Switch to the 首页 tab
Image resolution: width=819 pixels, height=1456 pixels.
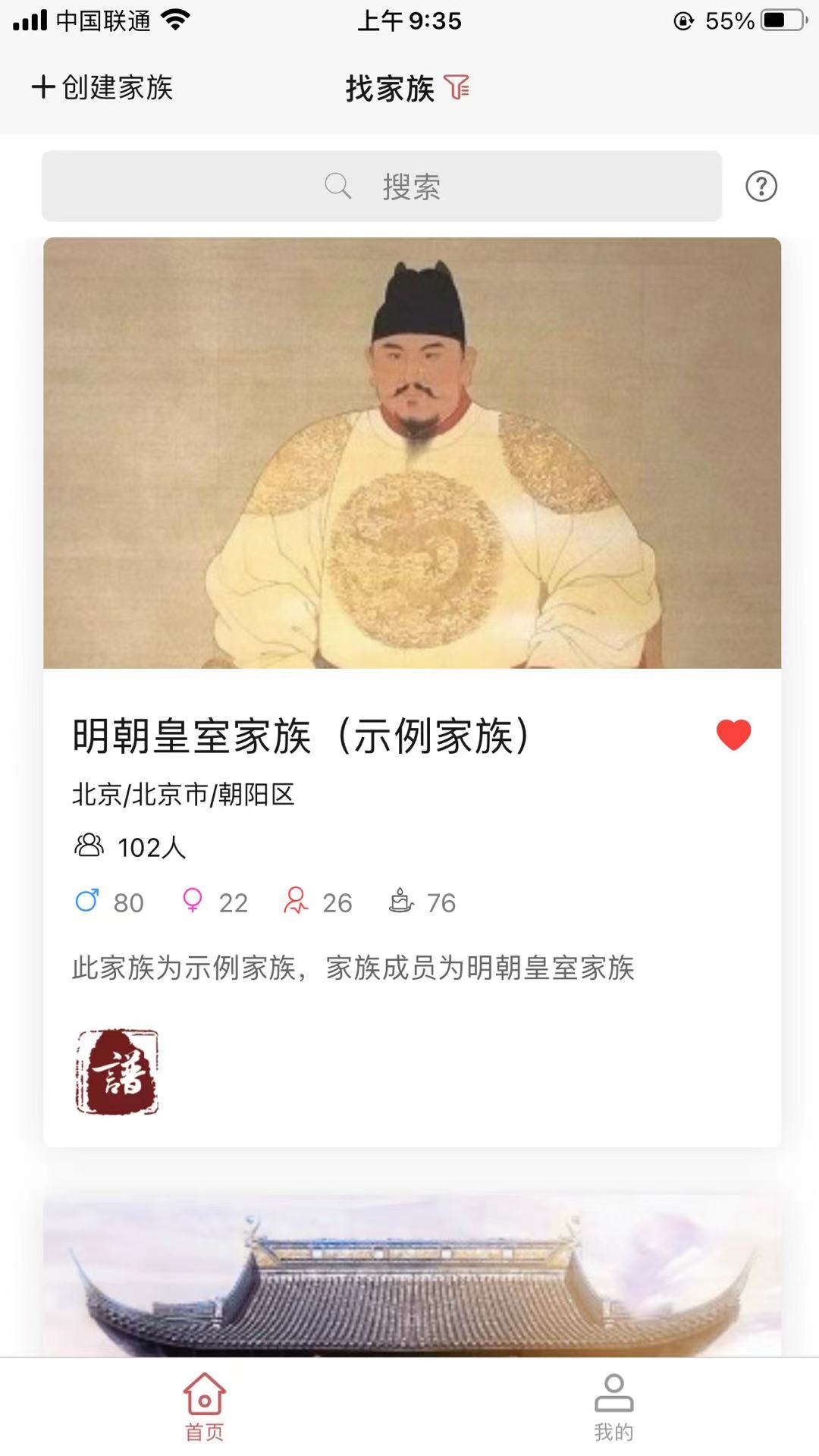click(x=205, y=1407)
